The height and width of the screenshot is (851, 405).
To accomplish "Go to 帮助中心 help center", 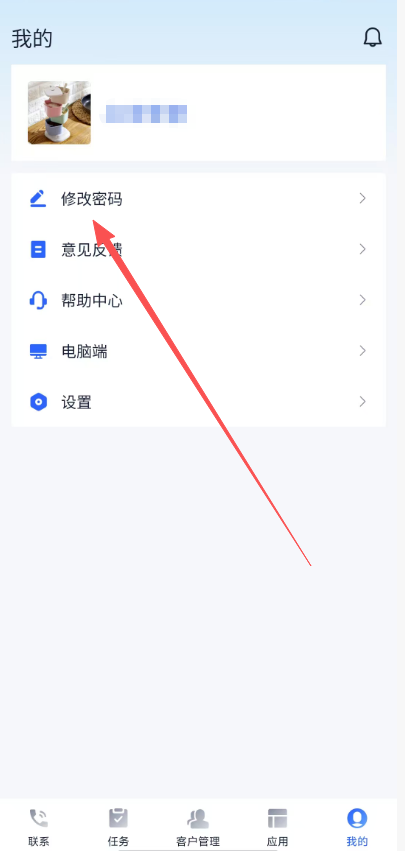I will [x=198, y=300].
